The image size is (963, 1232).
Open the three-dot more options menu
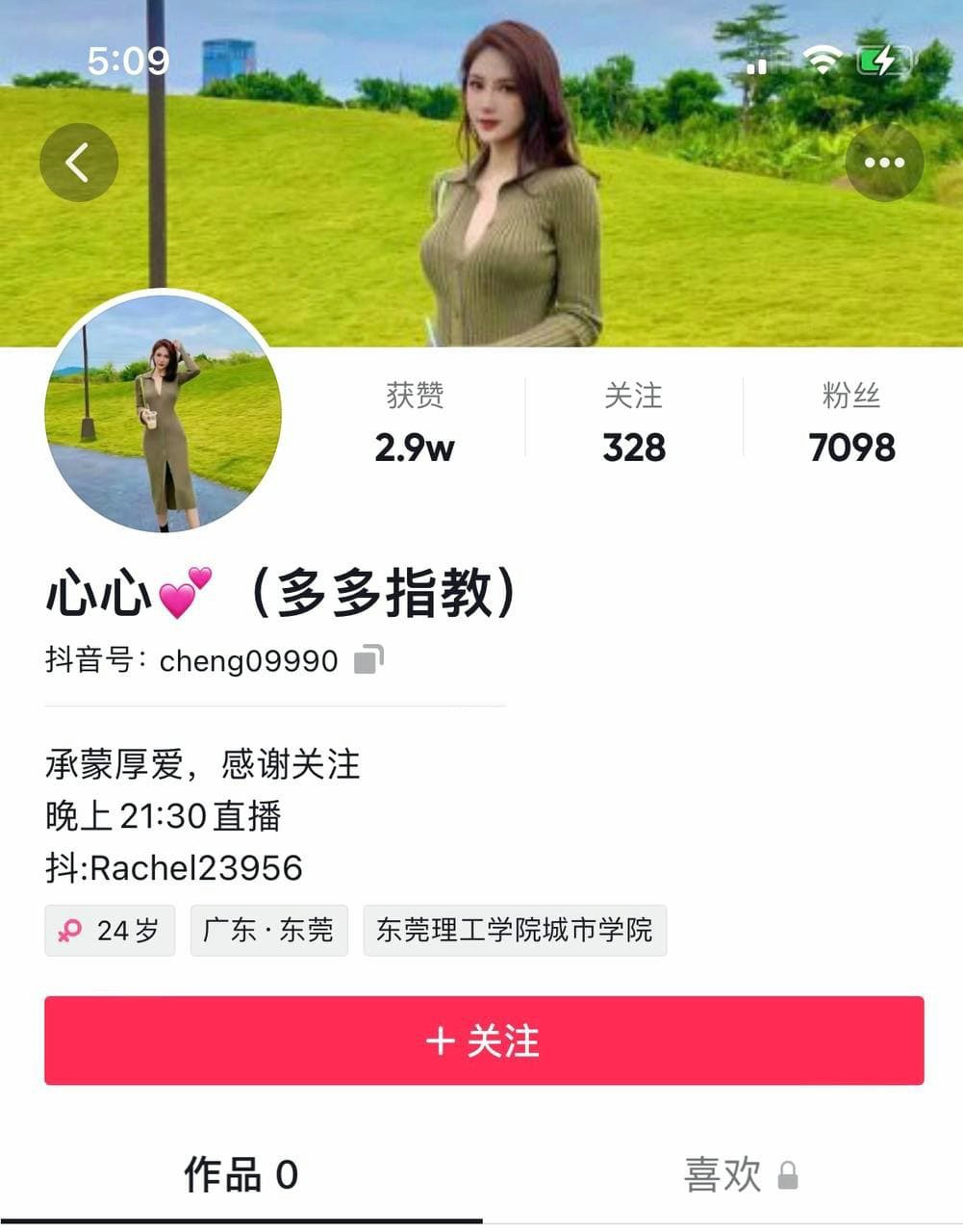coord(884,163)
